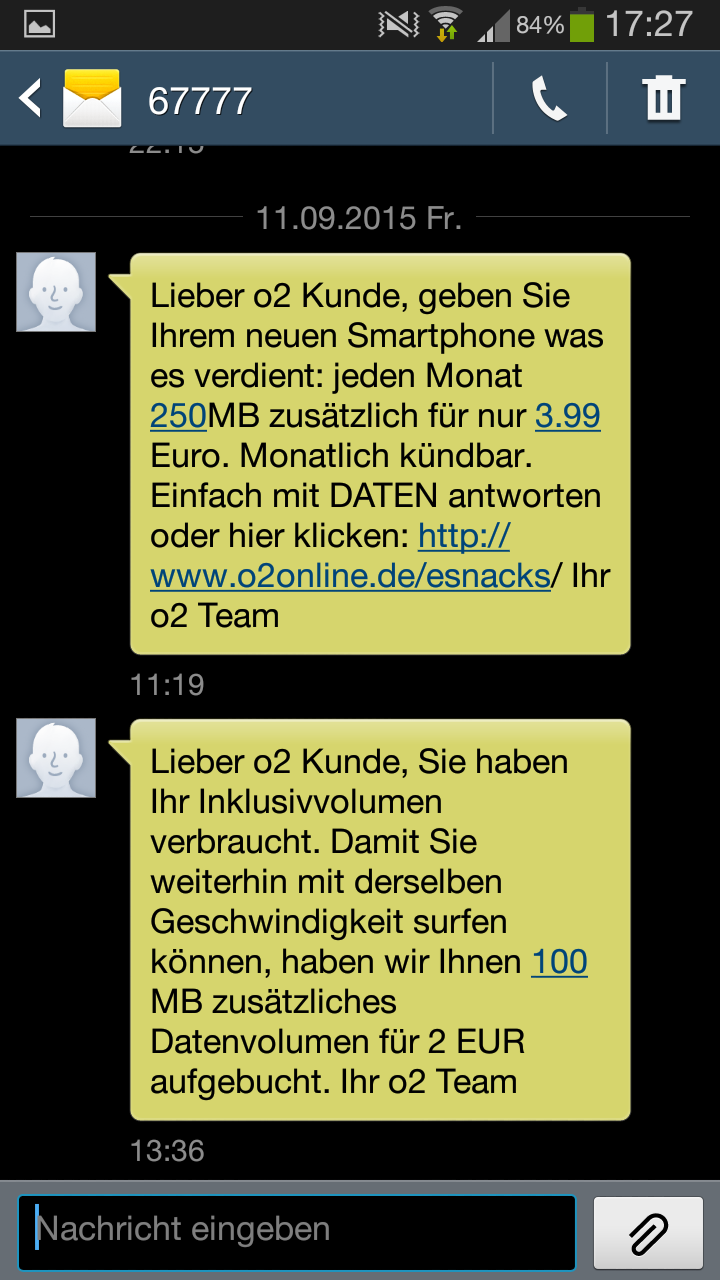Focus the Nachricht eingeben text field

click(297, 1231)
